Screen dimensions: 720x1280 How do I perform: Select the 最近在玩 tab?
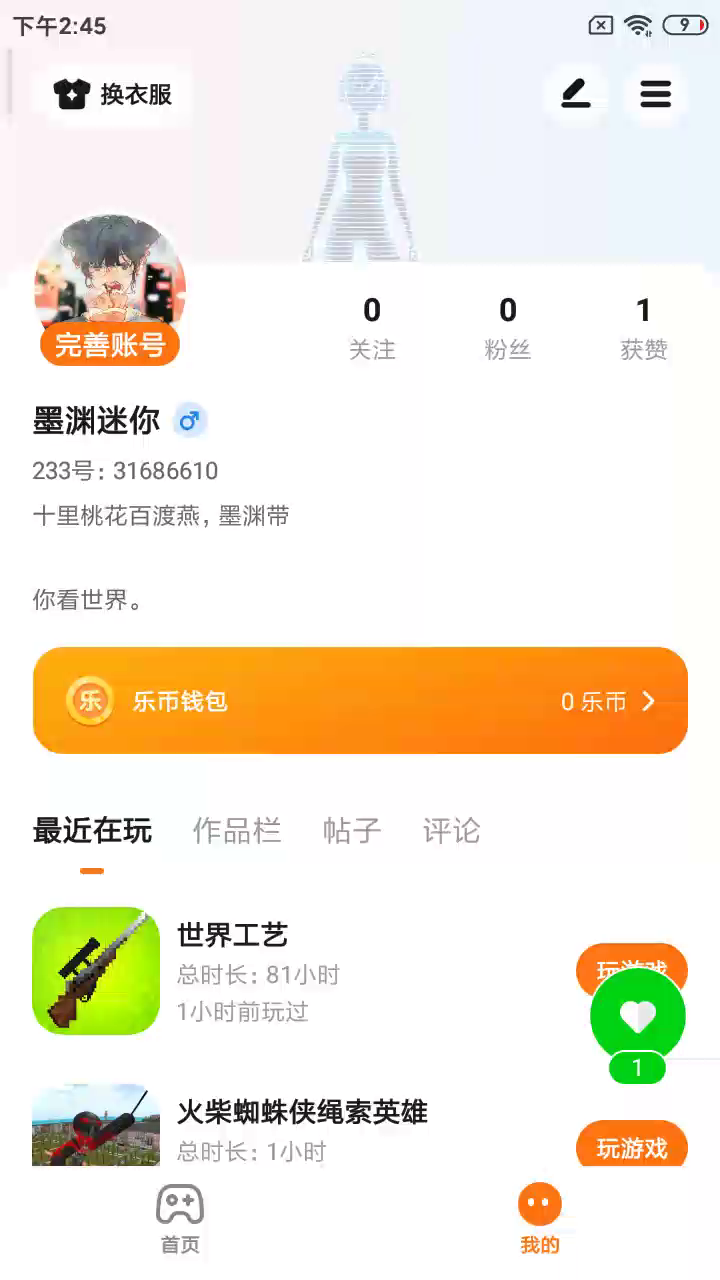(x=92, y=830)
